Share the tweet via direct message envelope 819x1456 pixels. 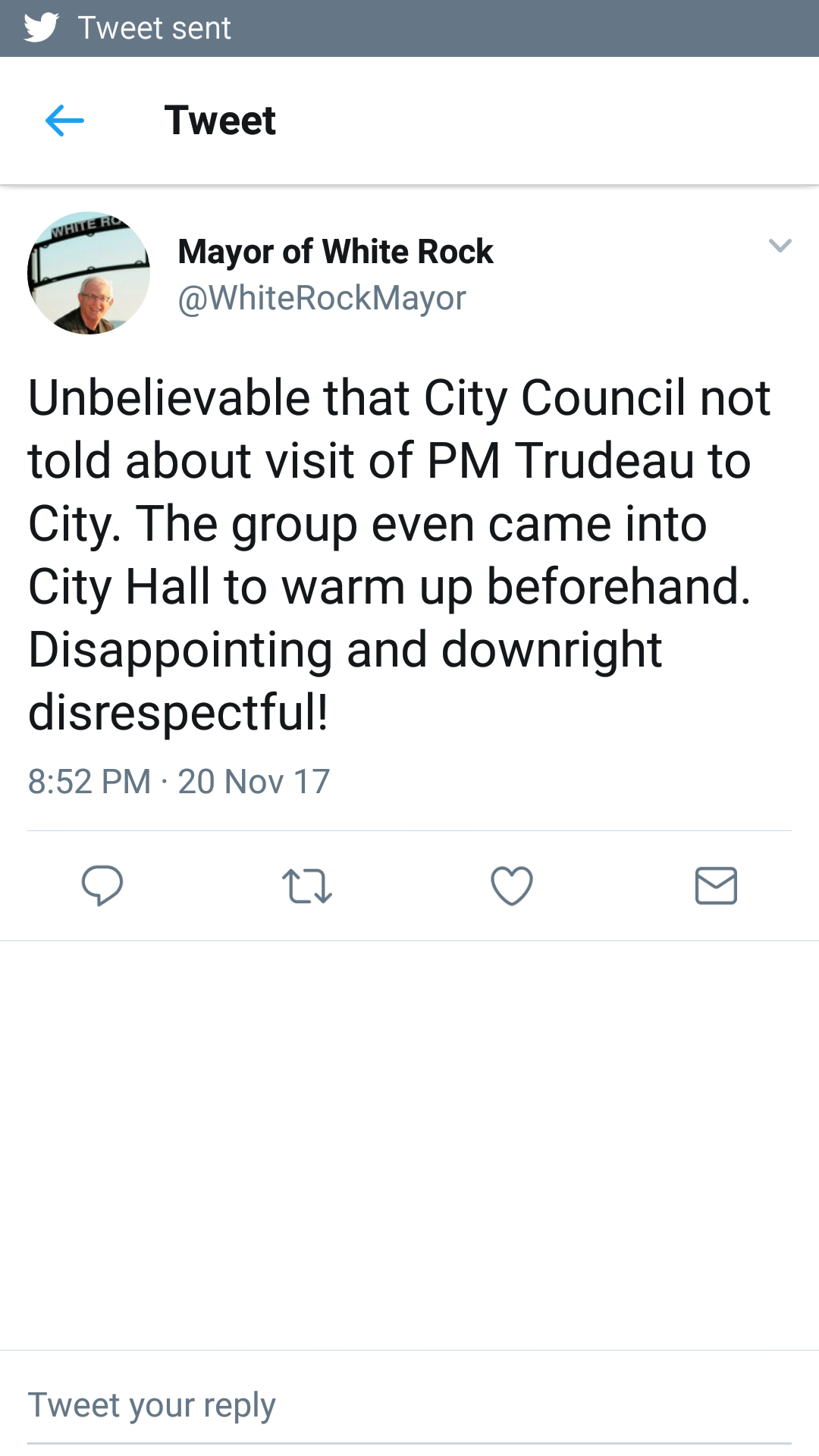(716, 886)
